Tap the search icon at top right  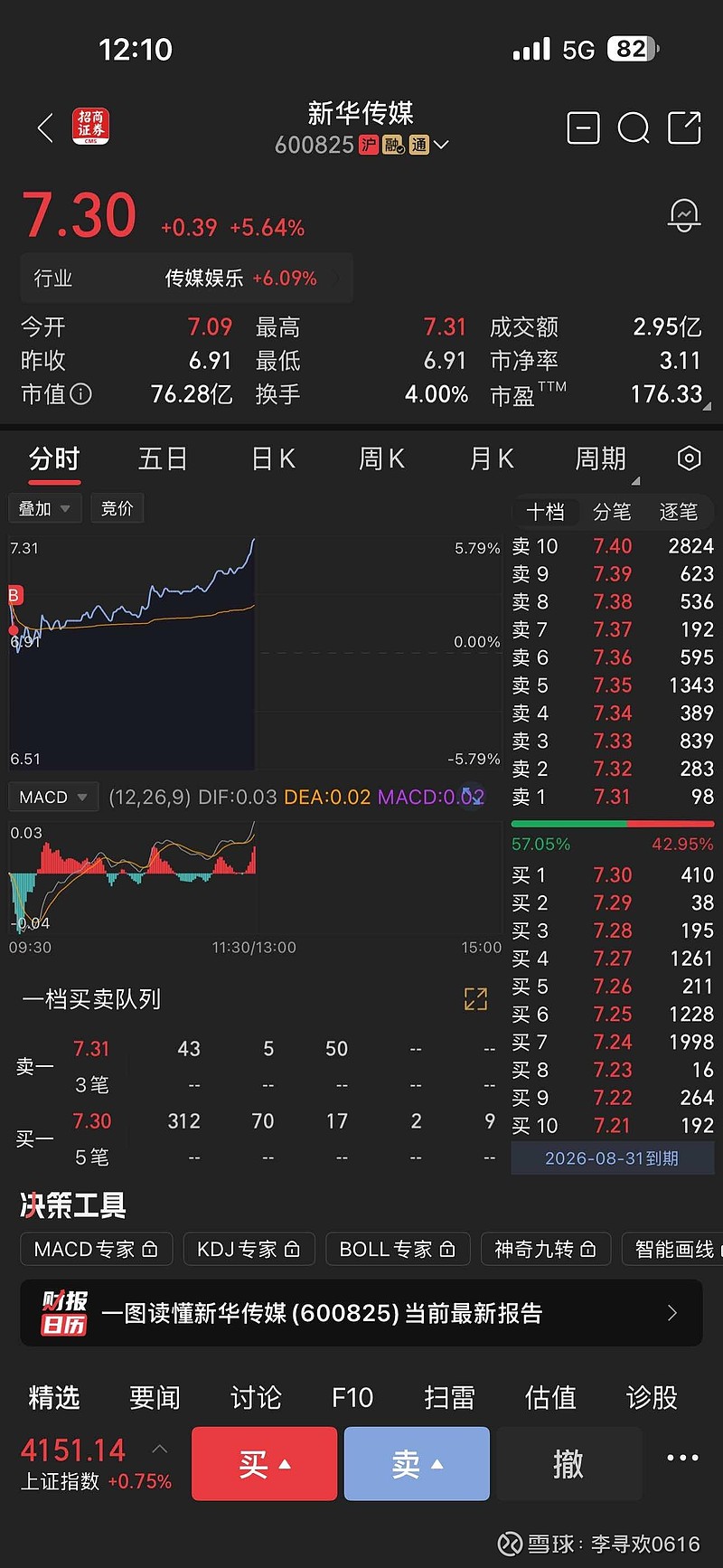point(634,128)
